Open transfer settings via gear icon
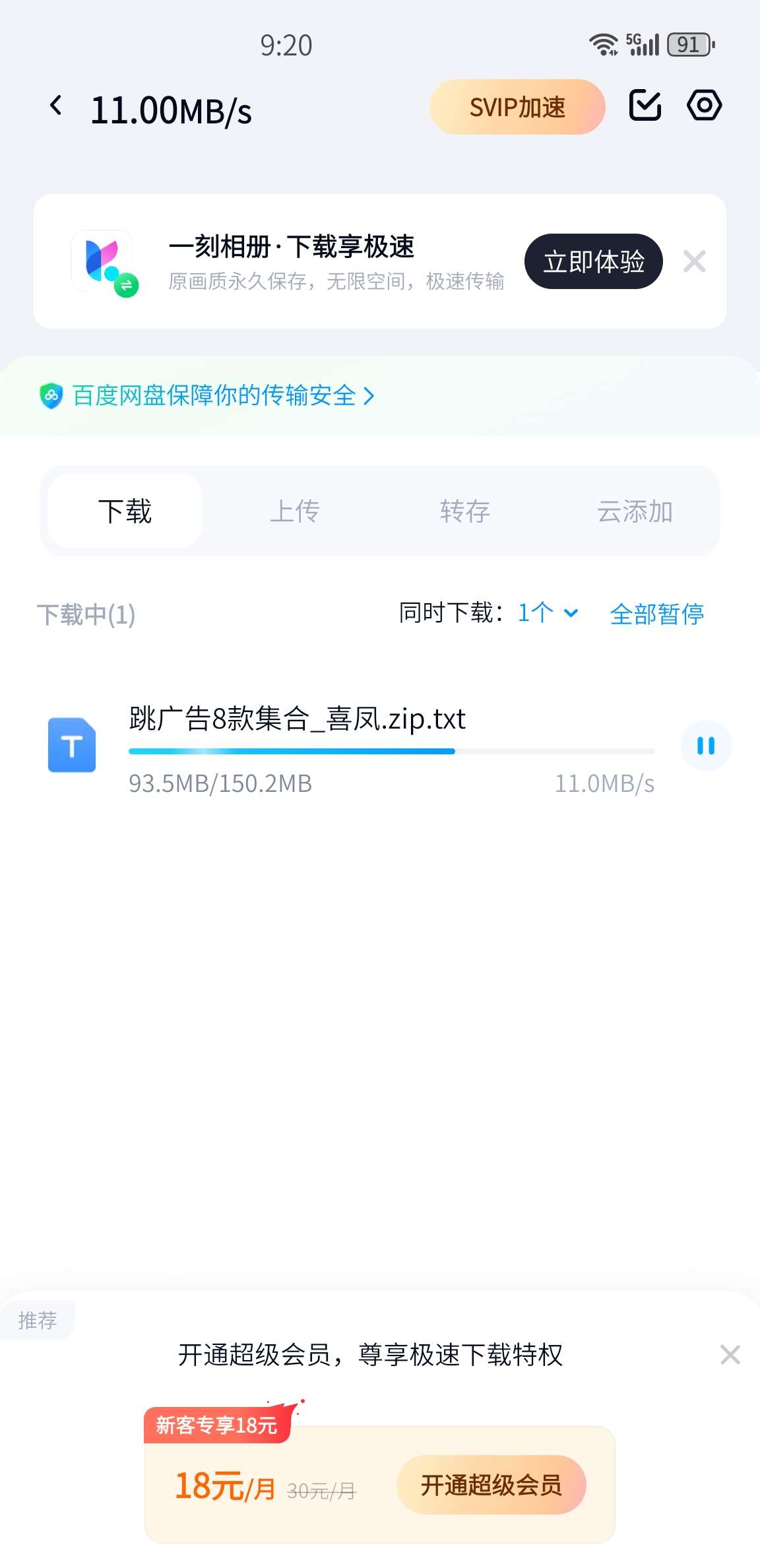This screenshot has width=760, height=1568. tap(705, 106)
